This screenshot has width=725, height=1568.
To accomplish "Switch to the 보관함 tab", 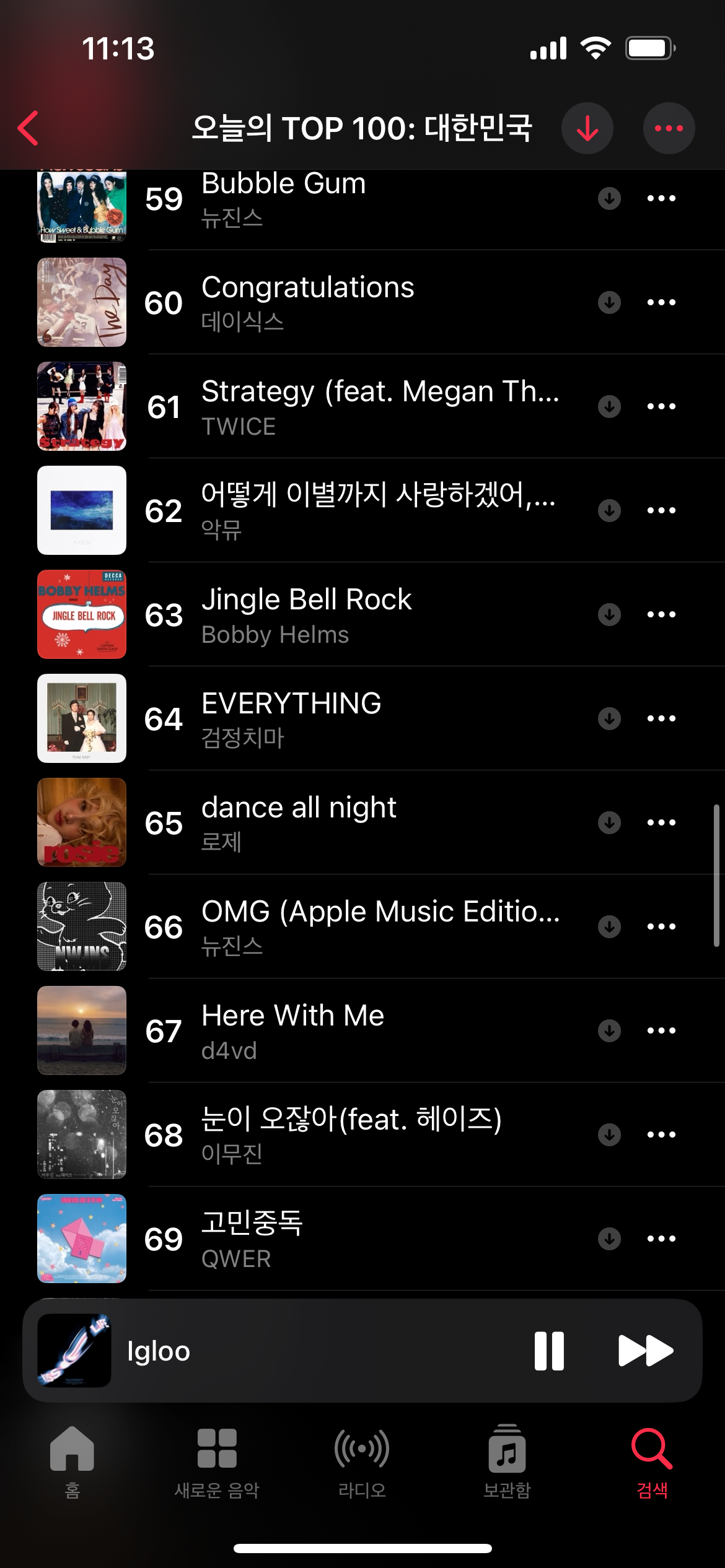I will 507,1463.
